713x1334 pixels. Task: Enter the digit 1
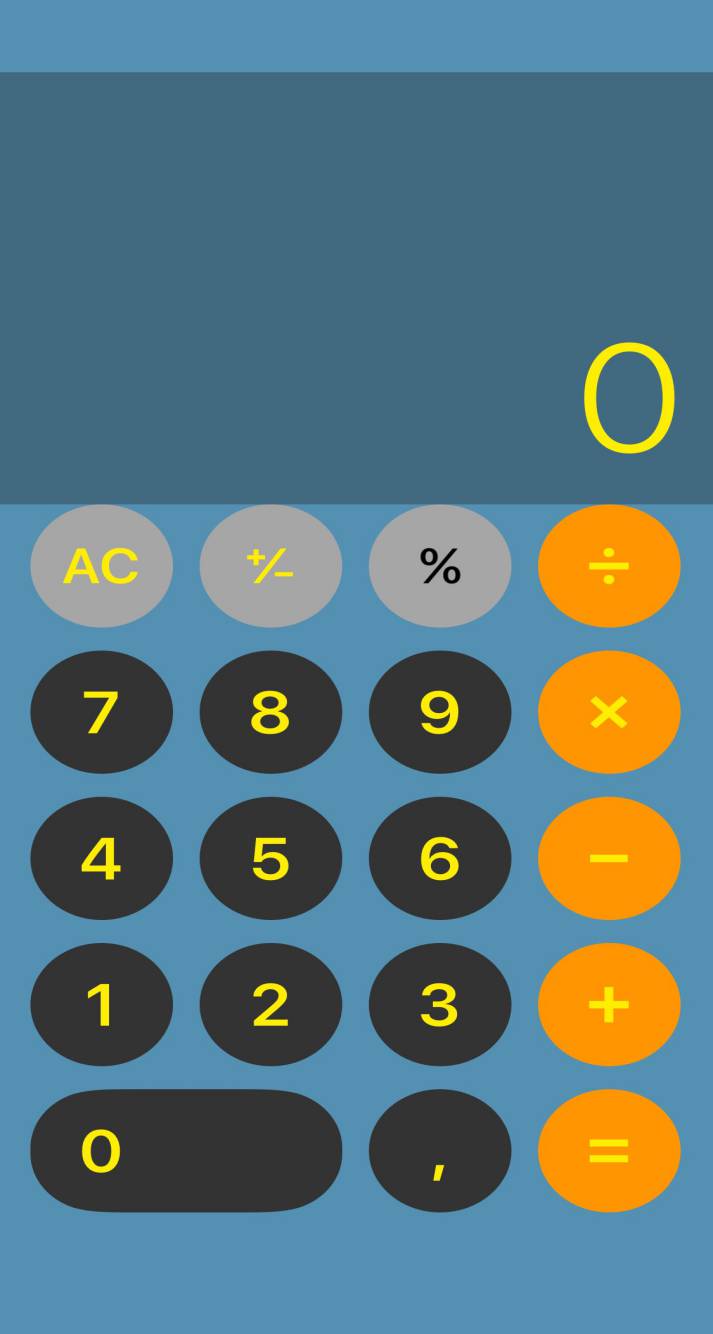[x=101, y=1004]
